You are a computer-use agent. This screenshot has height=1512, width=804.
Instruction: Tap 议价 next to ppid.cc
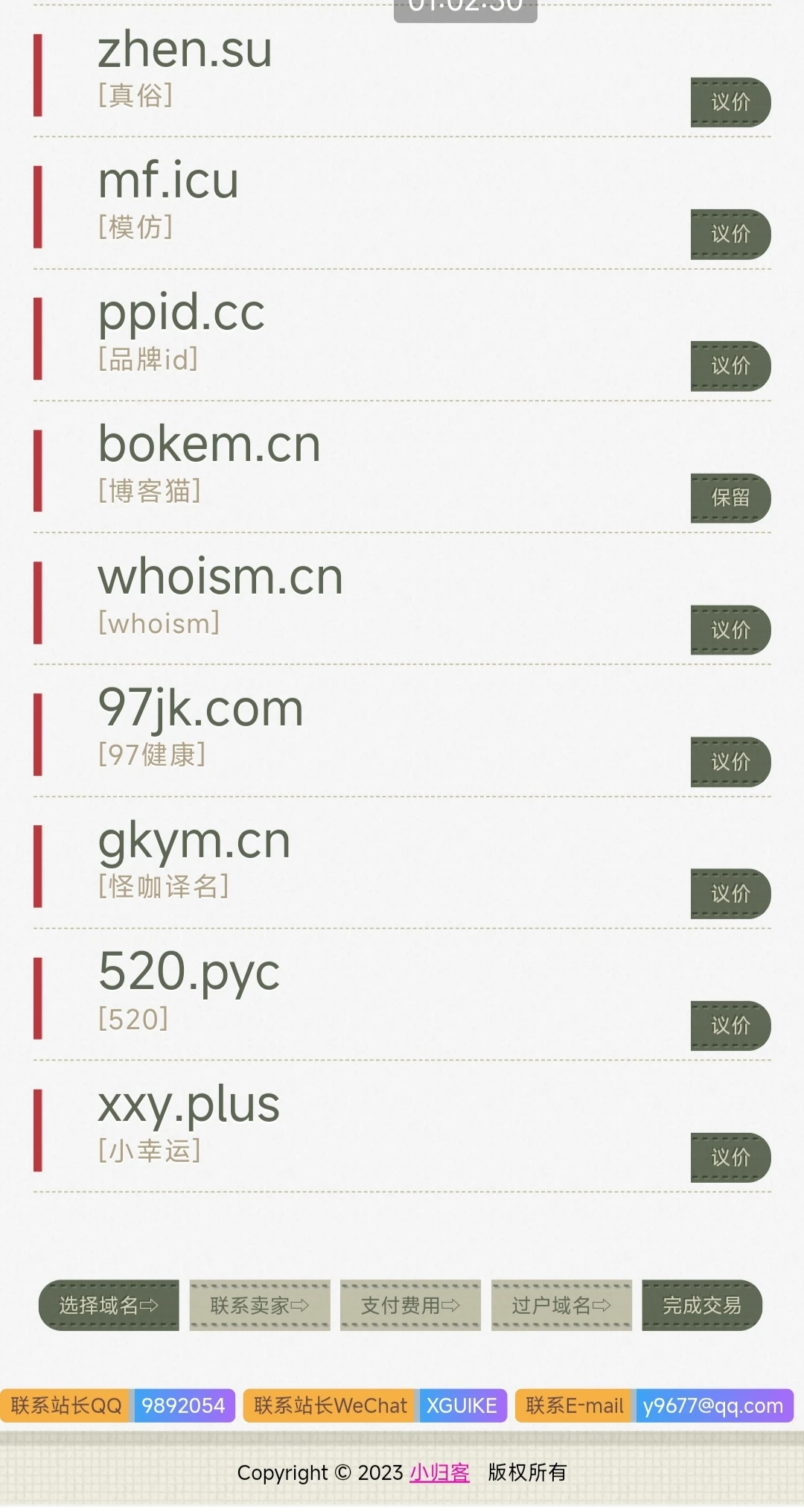click(x=730, y=366)
